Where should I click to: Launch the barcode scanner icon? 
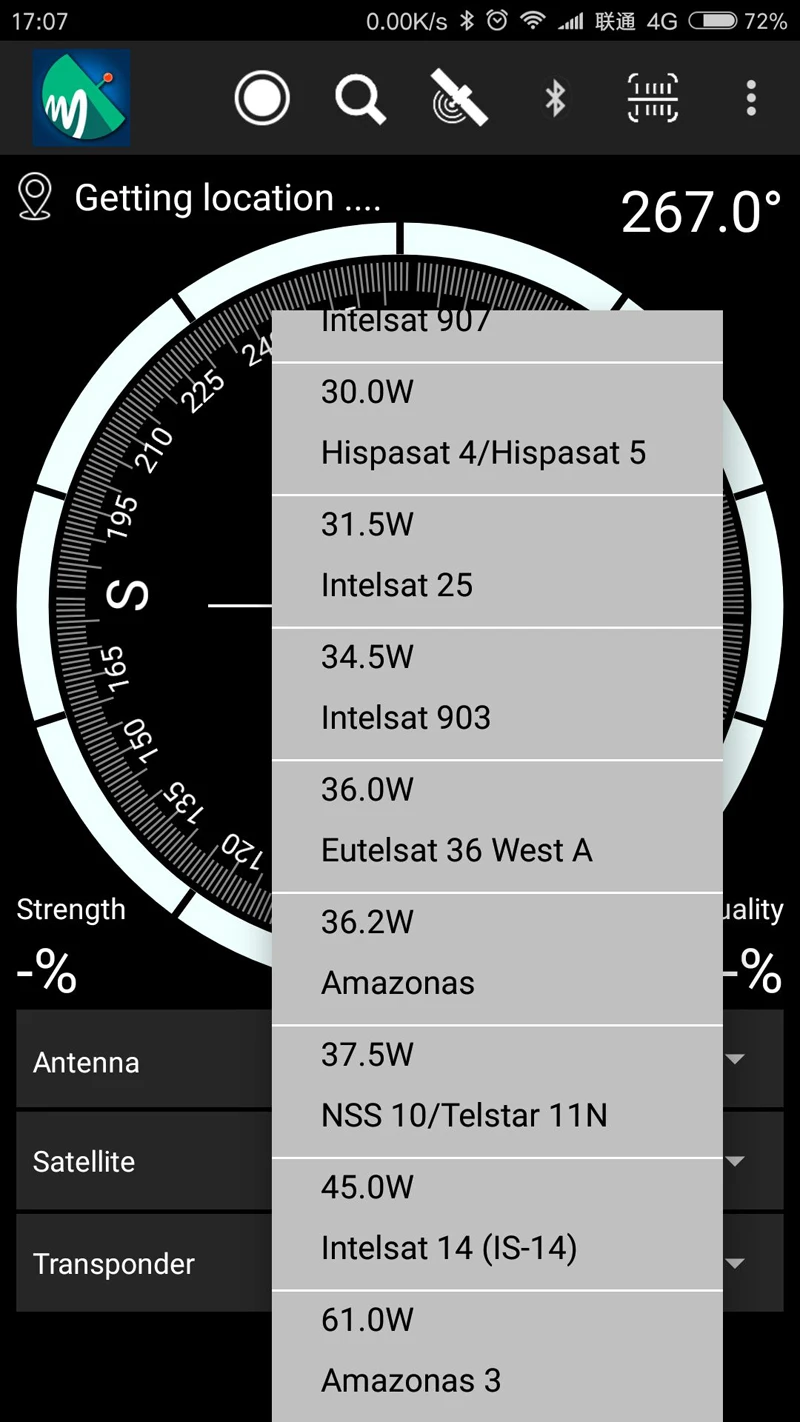tap(651, 97)
